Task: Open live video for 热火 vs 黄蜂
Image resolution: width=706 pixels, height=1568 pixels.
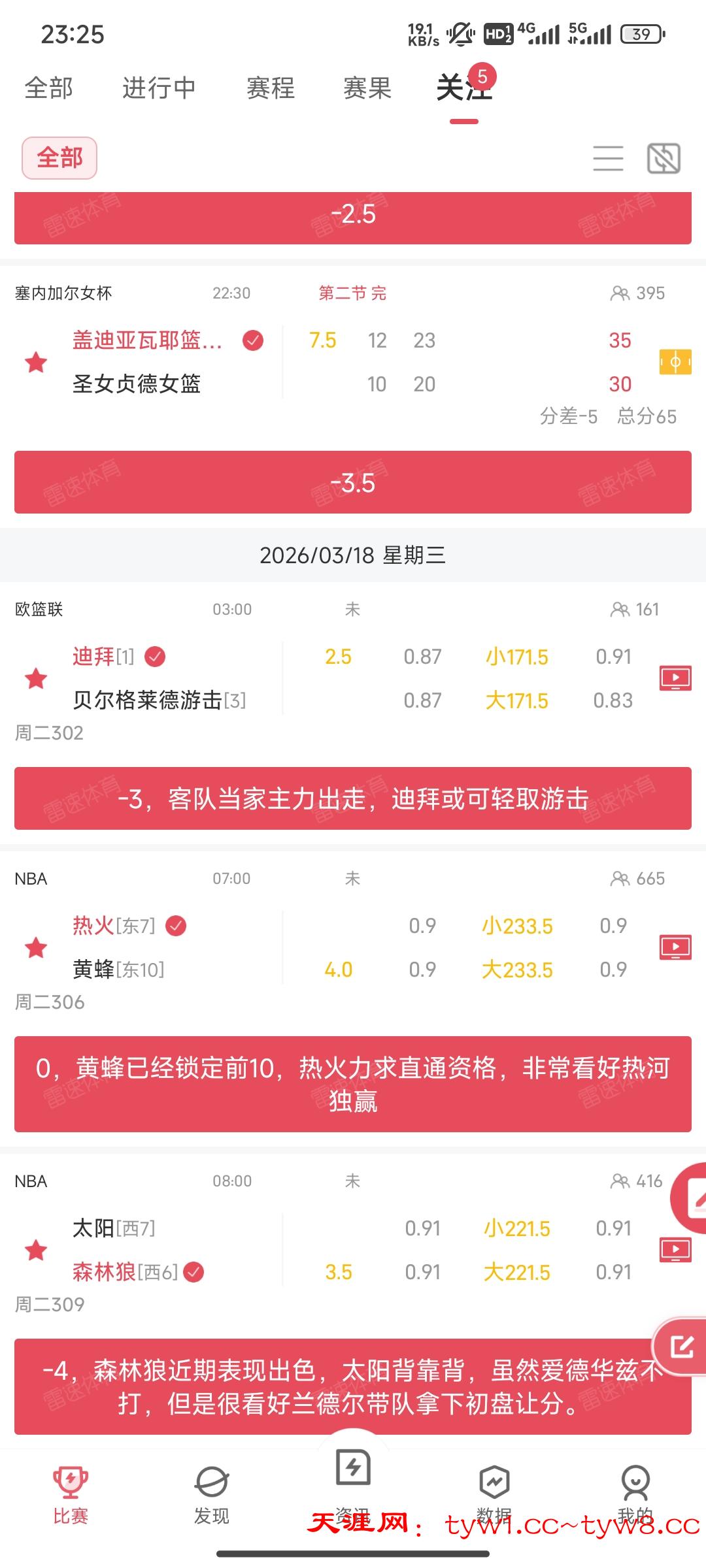Action: coord(675,947)
